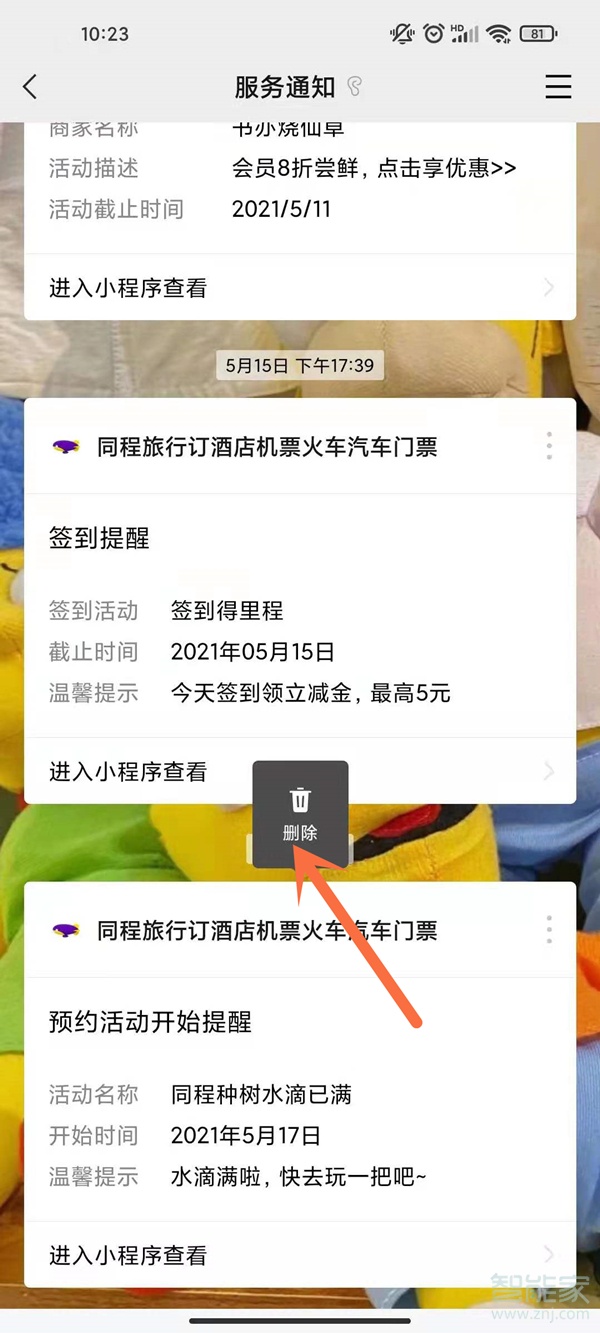
Task: Show more options for the 签到提醒 card
Action: (x=549, y=446)
